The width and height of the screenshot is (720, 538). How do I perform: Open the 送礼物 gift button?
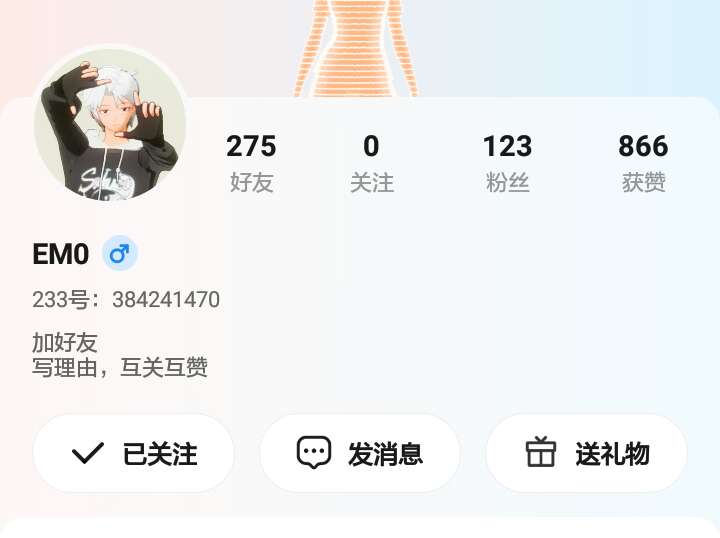pyautogui.click(x=587, y=454)
